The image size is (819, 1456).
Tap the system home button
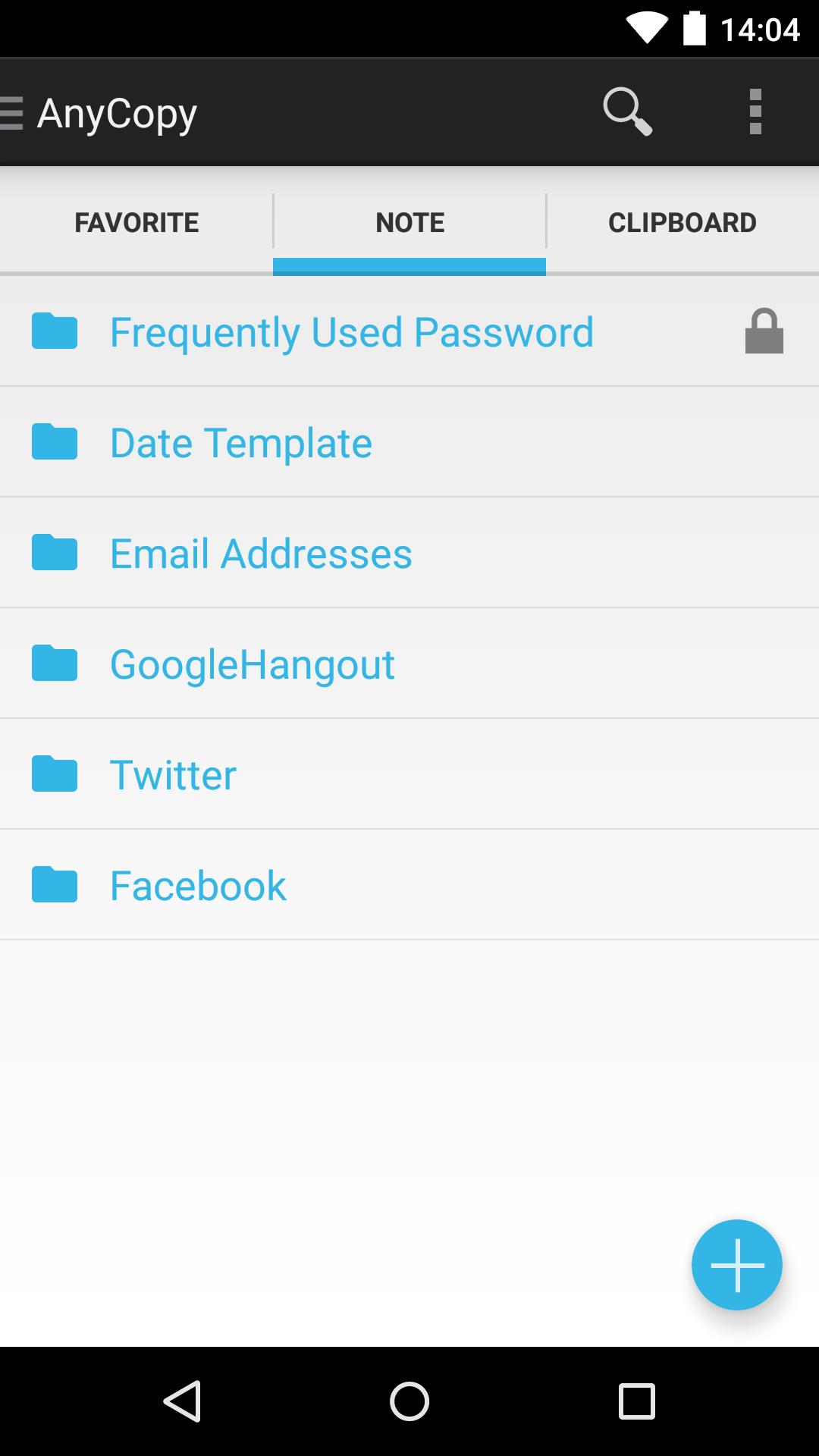click(409, 1401)
